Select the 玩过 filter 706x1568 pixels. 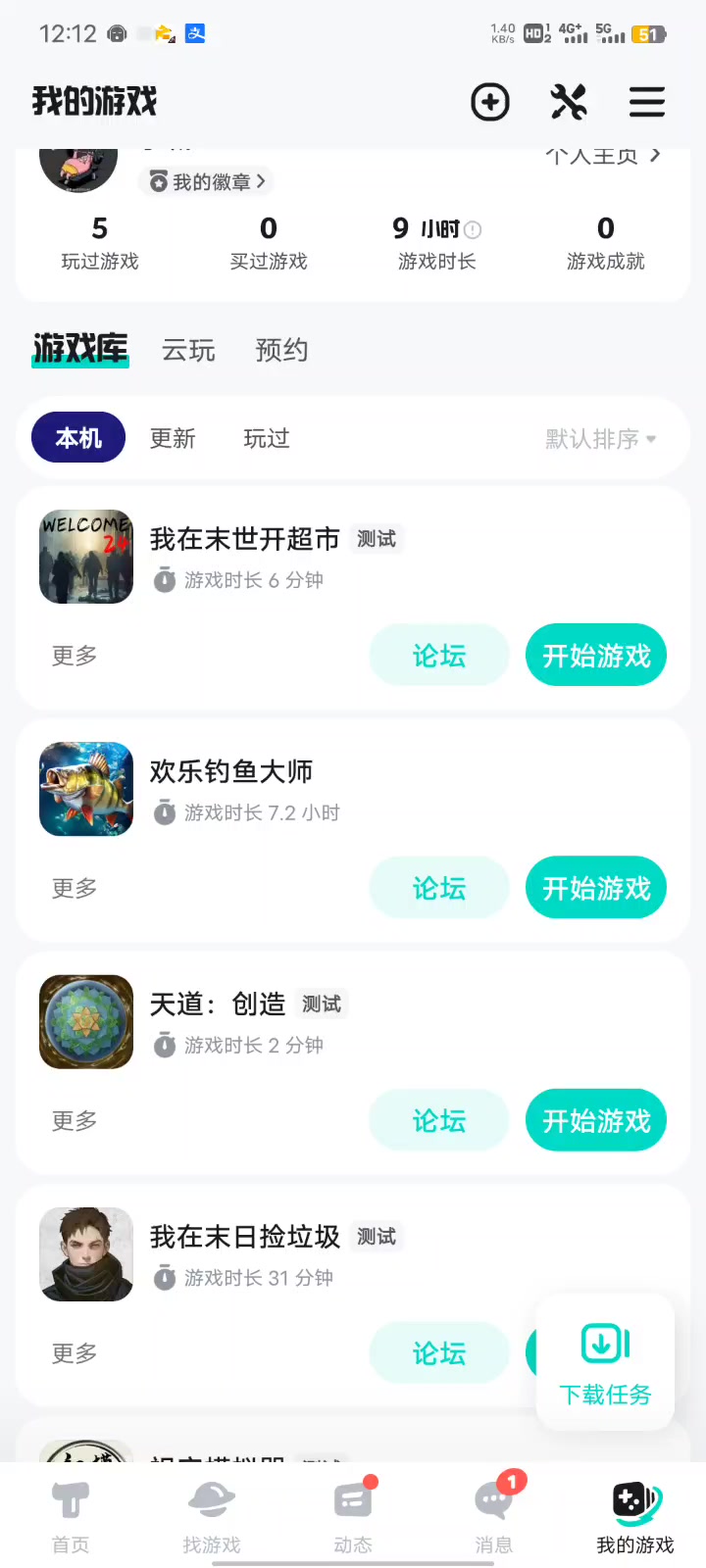coord(267,438)
